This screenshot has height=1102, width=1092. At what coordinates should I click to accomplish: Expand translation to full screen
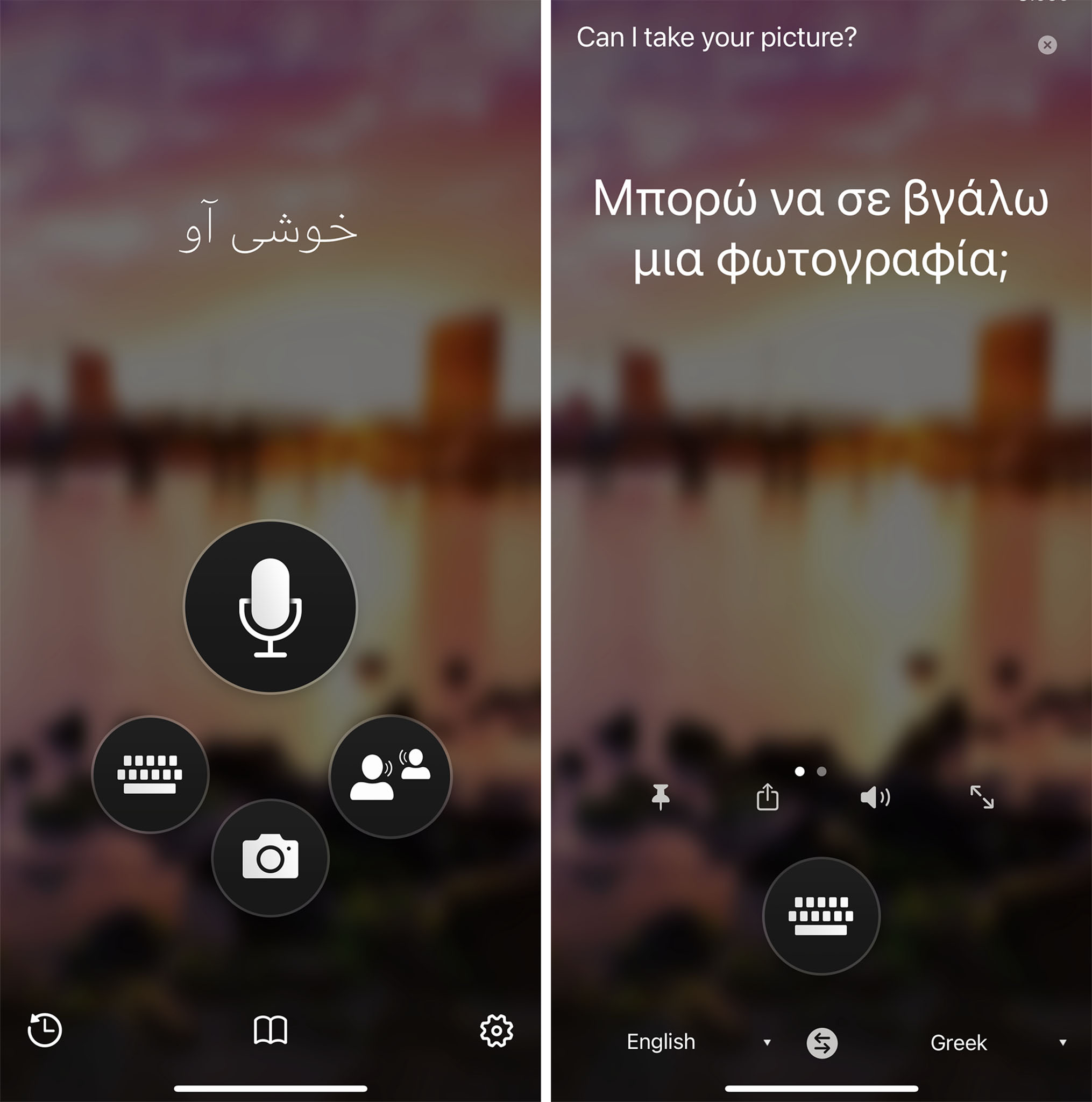coord(982,797)
